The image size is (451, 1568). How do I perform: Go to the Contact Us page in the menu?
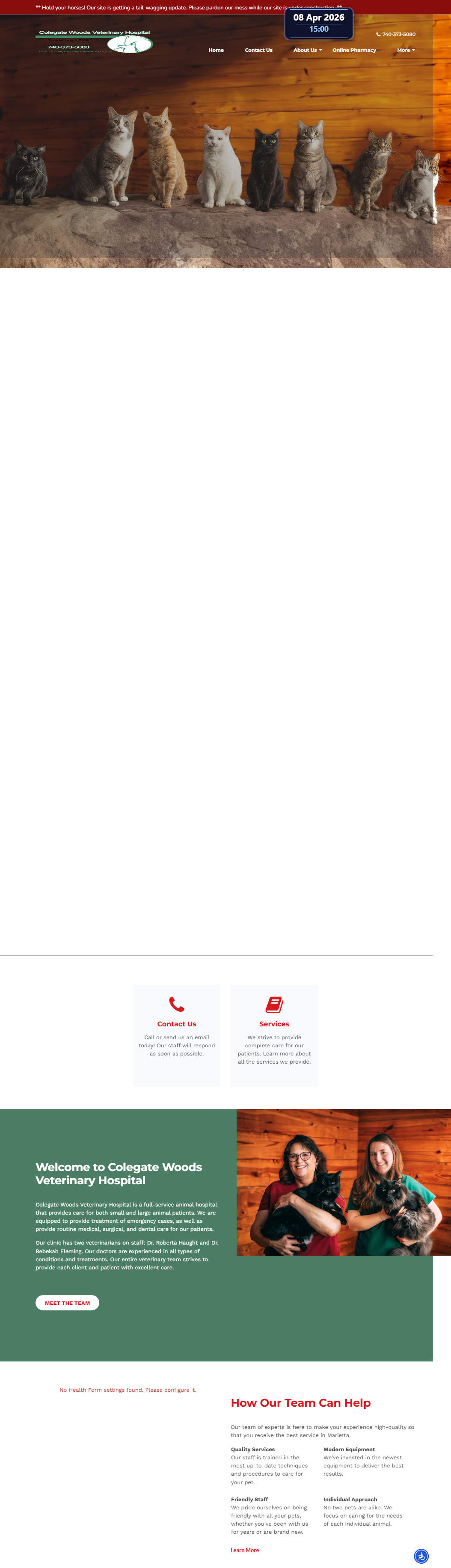click(x=259, y=50)
